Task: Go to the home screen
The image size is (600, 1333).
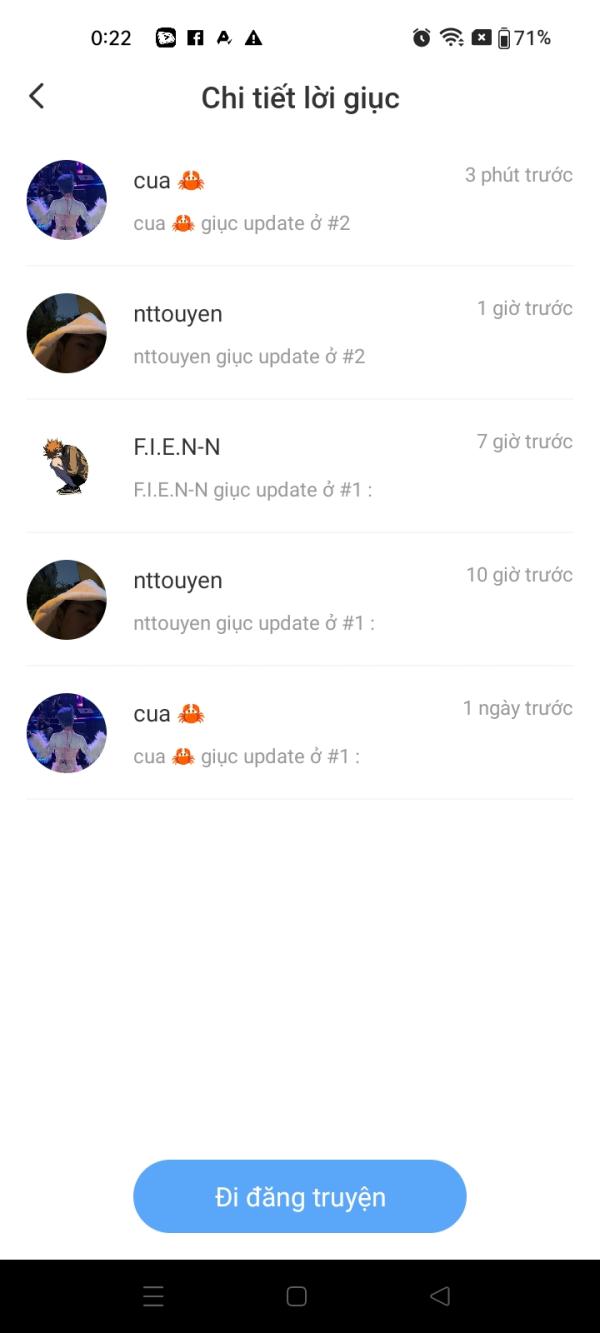Action: [296, 1296]
